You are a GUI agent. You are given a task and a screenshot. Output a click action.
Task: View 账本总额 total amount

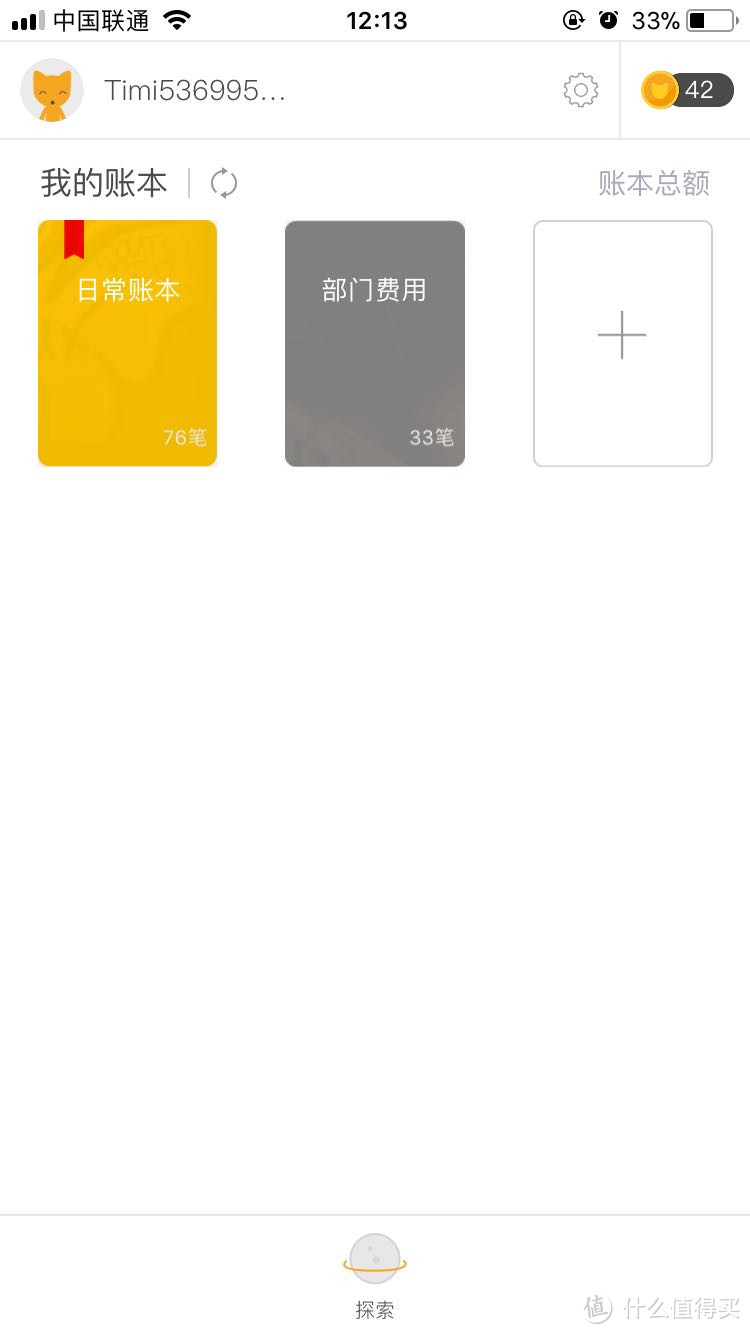[654, 183]
